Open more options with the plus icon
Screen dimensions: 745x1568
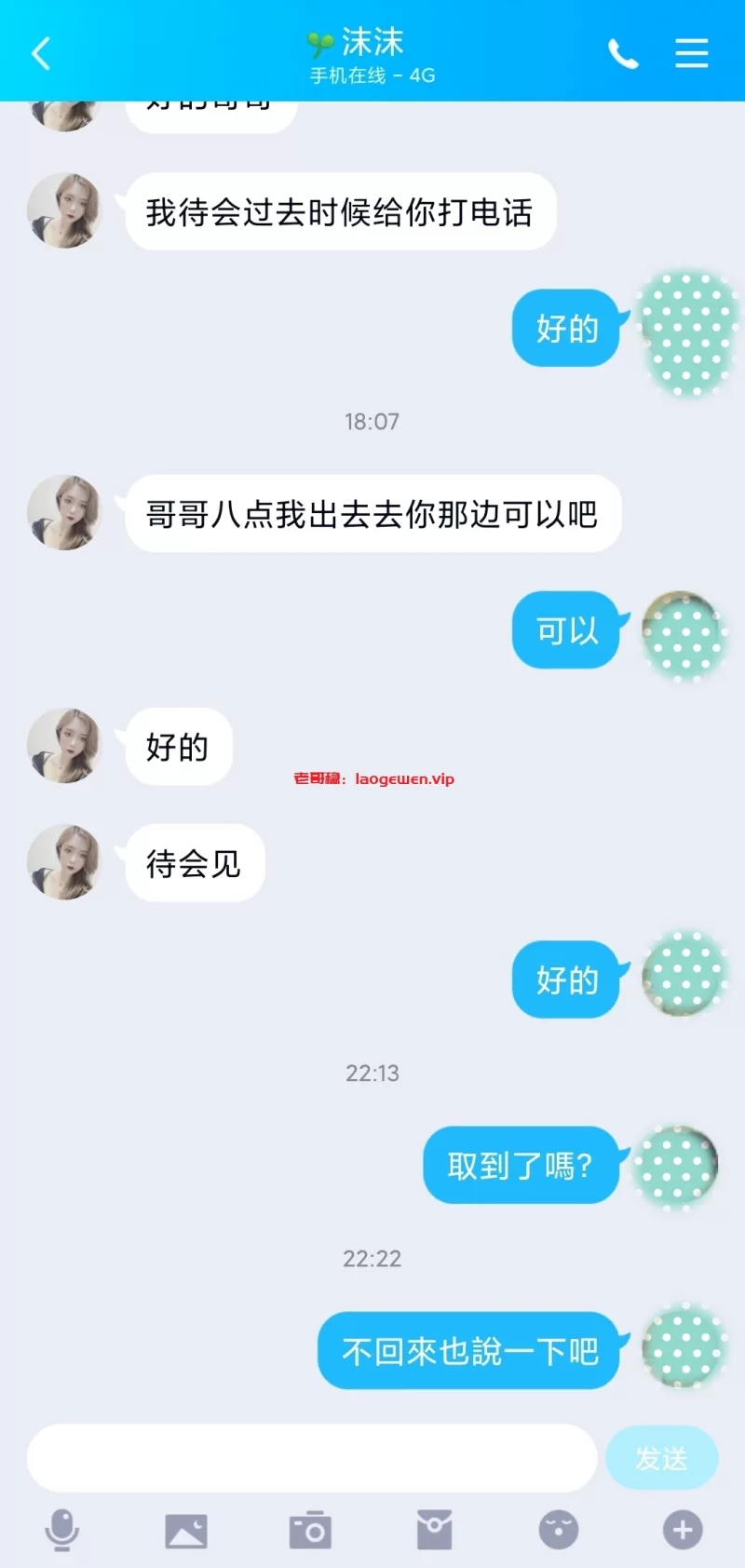683,1530
